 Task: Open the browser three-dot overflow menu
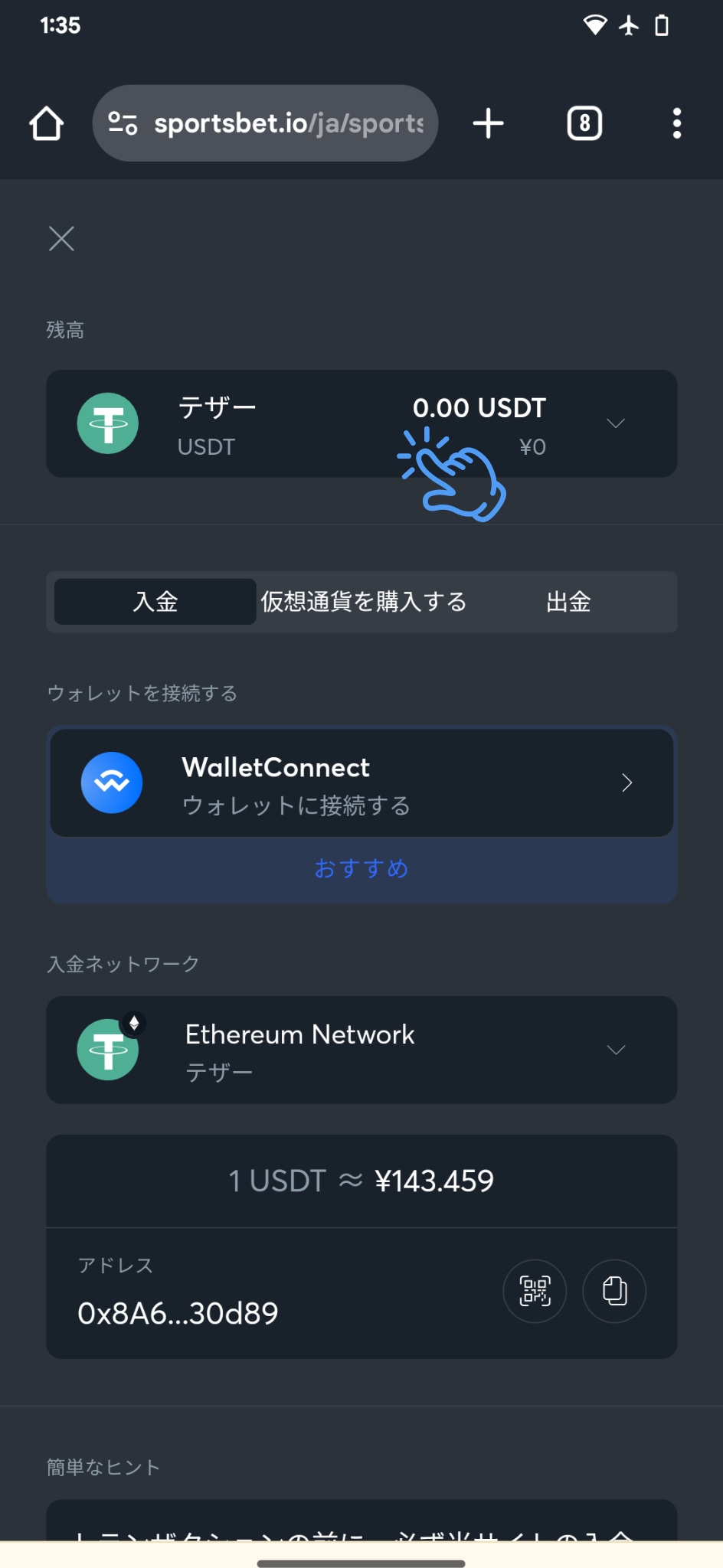coord(676,123)
